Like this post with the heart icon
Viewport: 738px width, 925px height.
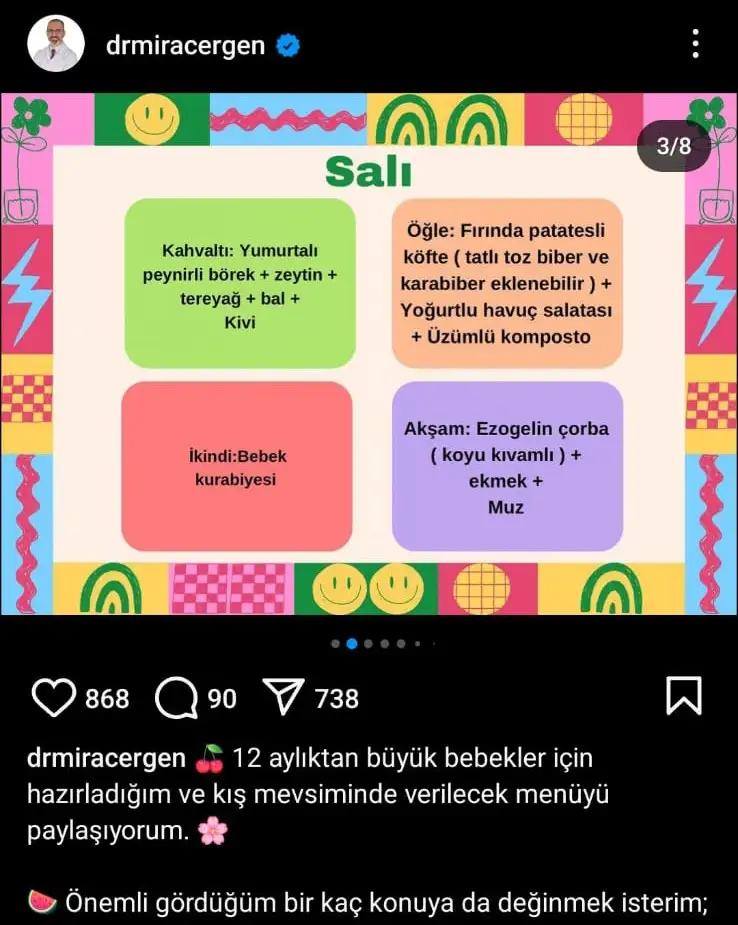point(54,697)
